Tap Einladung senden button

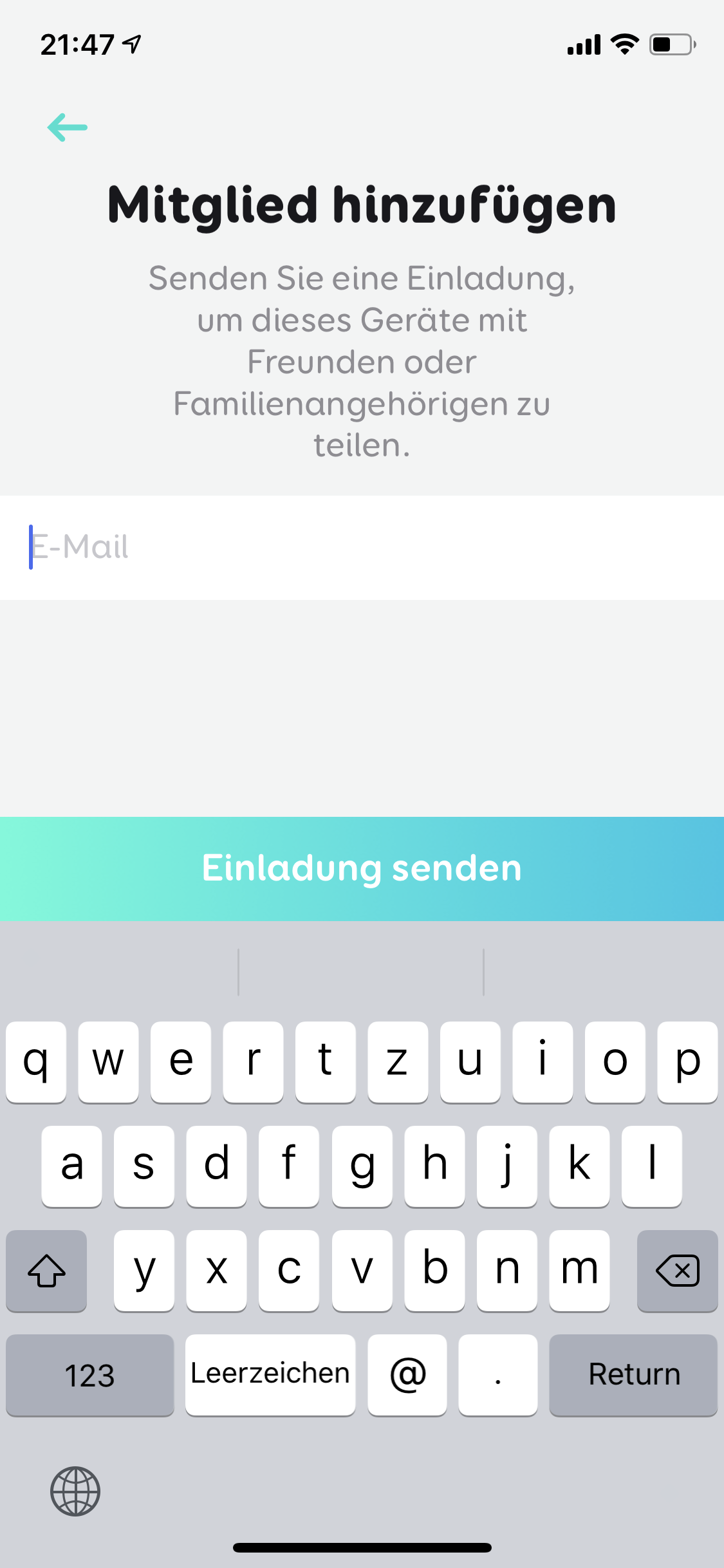tap(362, 868)
